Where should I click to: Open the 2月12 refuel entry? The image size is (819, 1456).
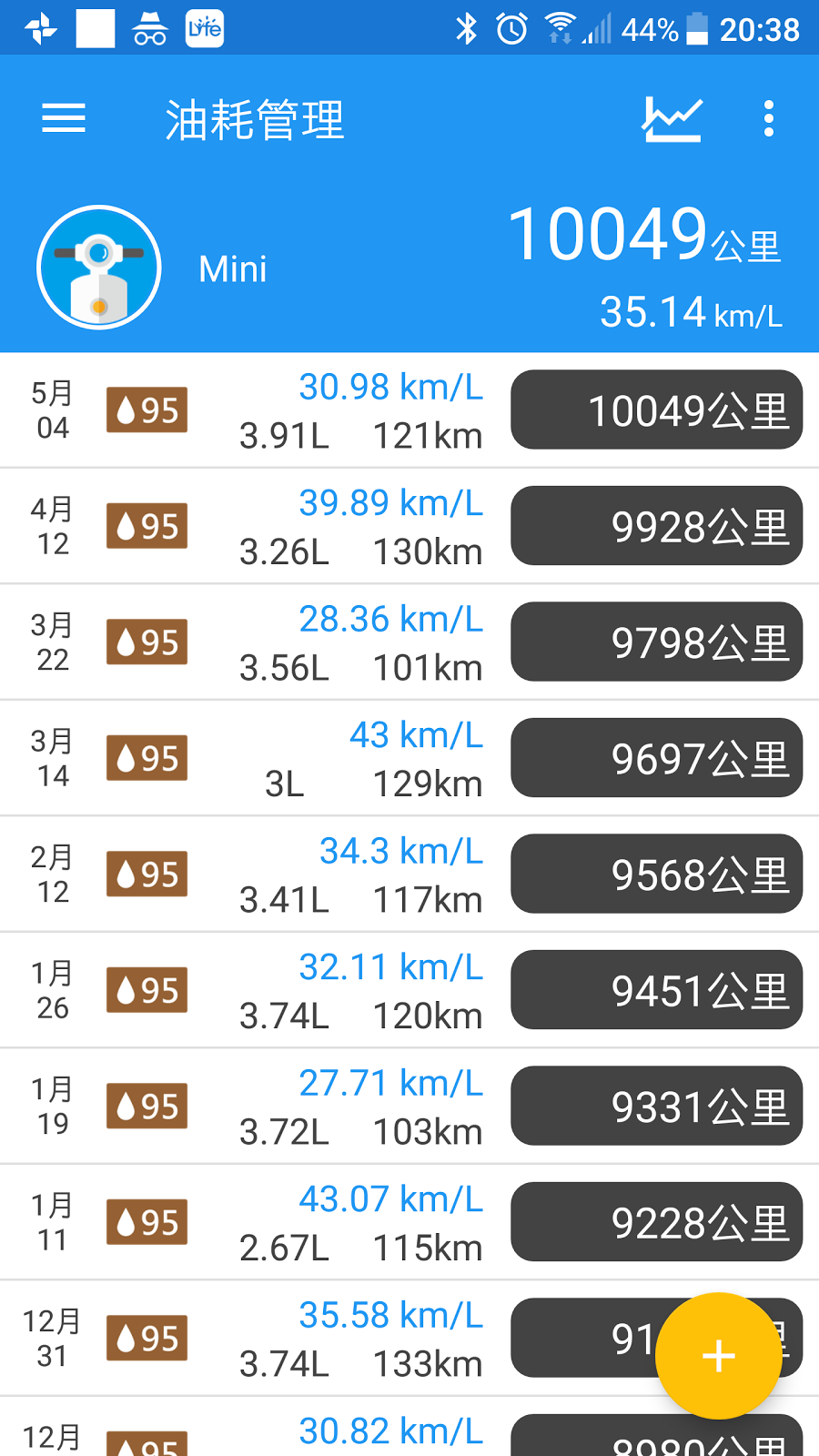[x=364, y=875]
